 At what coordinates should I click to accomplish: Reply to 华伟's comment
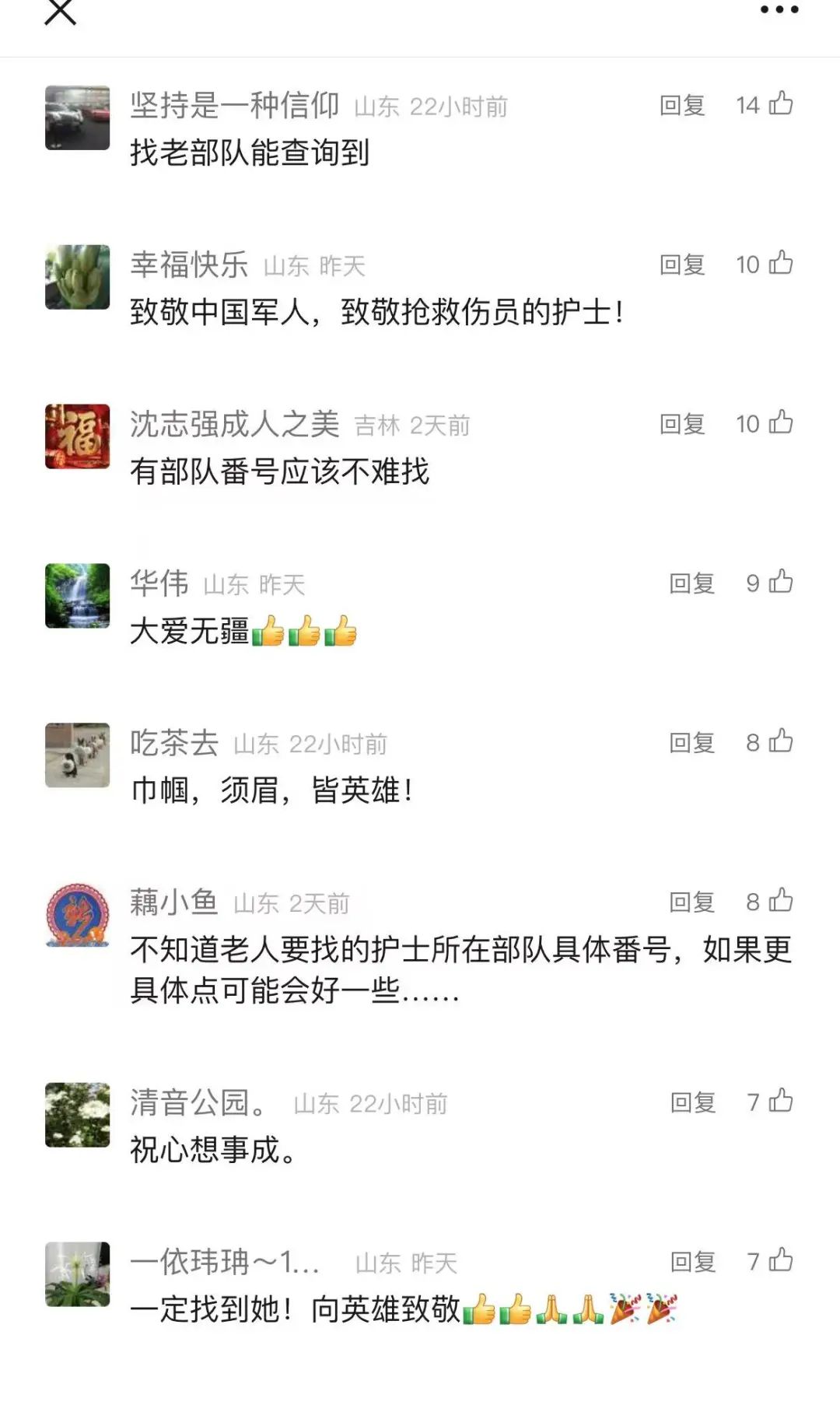point(691,584)
